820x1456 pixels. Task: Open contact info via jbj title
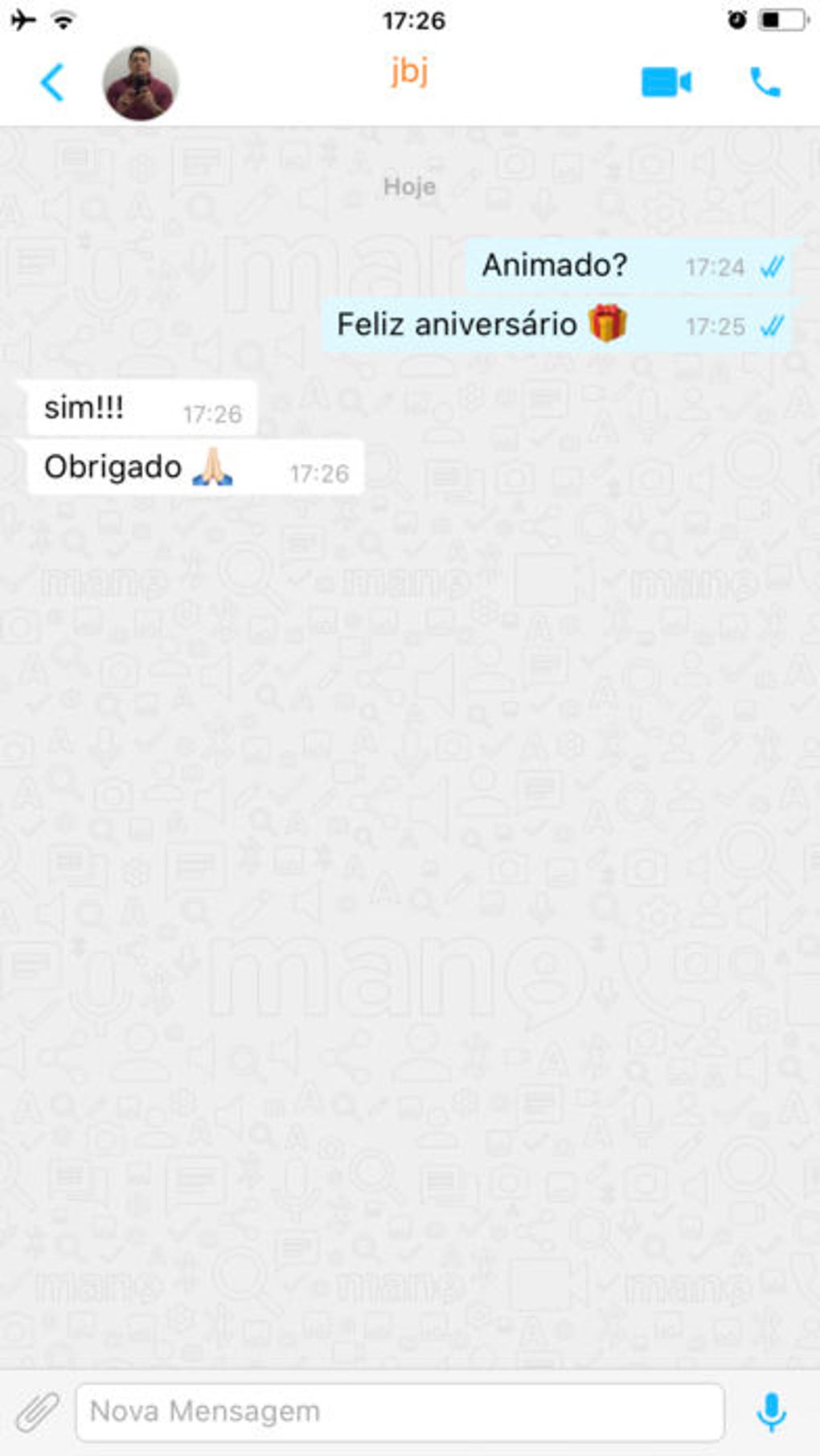pyautogui.click(x=409, y=72)
